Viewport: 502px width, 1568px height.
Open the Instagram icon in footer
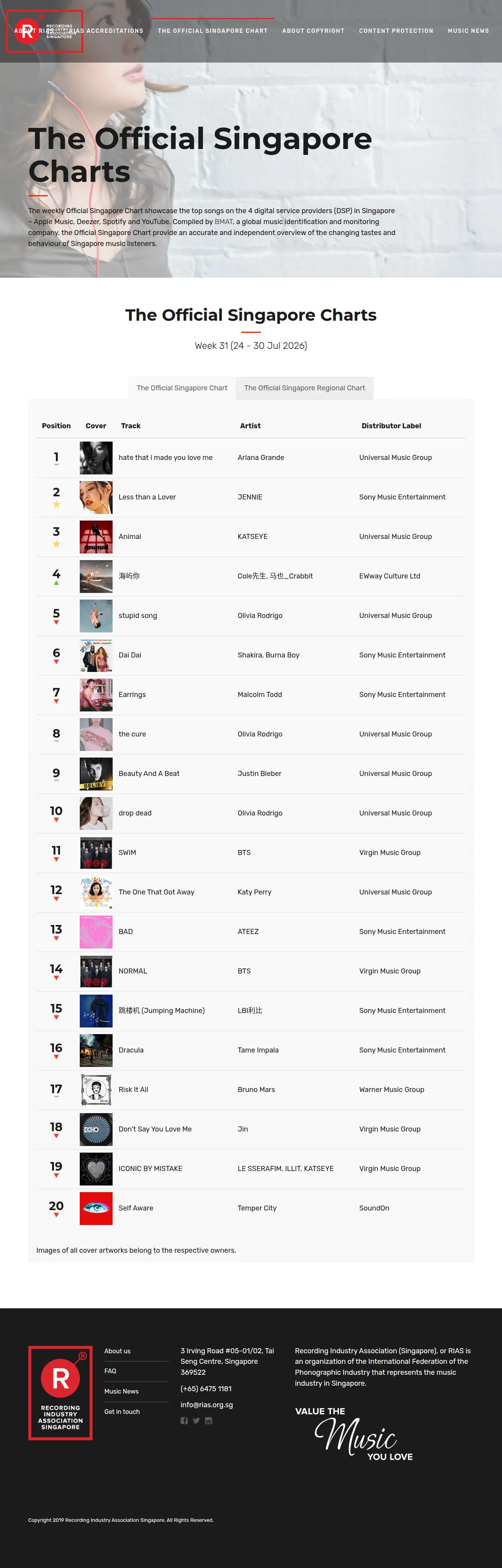[x=209, y=1421]
